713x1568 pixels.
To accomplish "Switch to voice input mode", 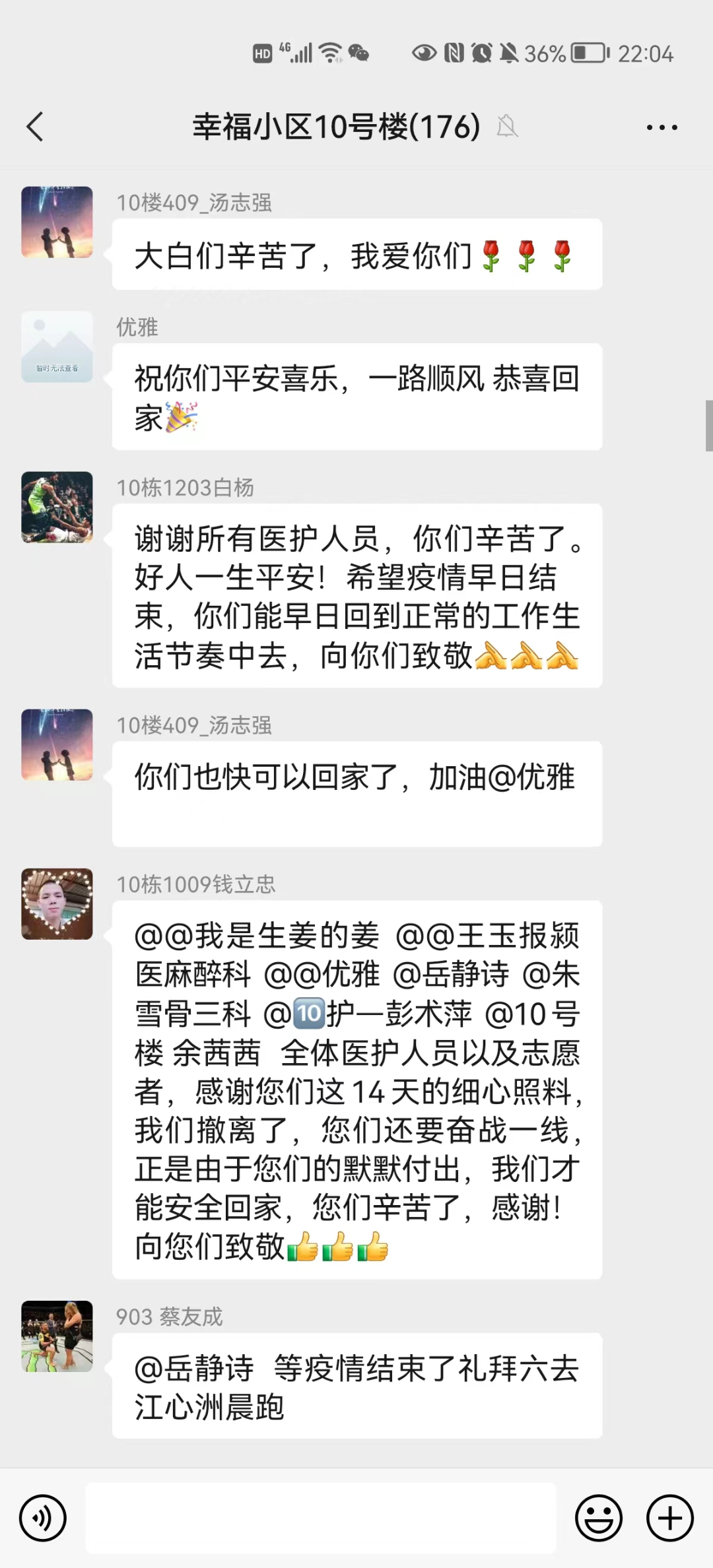I will [43, 1519].
